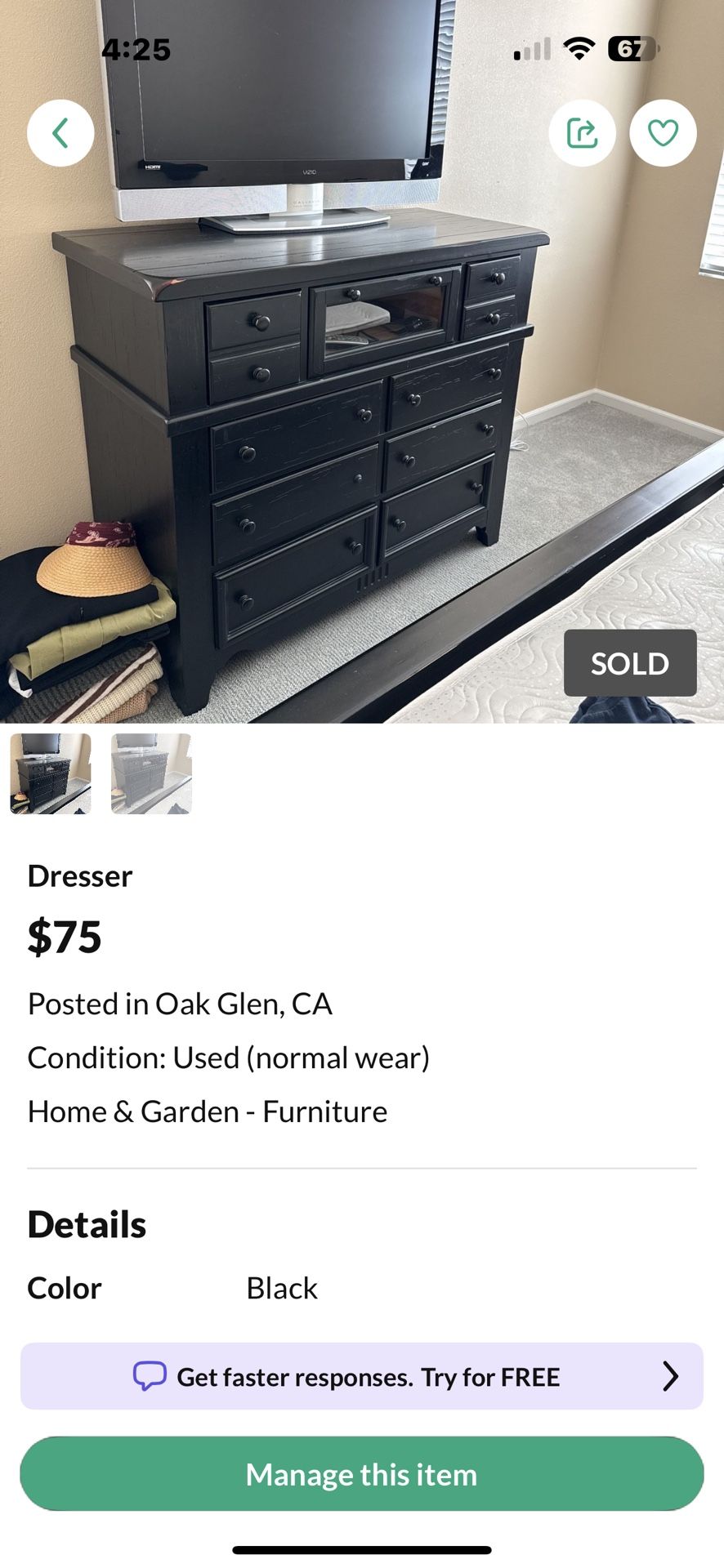Toggle saved status using the heart button
The height and width of the screenshot is (1568, 724).
664,133
